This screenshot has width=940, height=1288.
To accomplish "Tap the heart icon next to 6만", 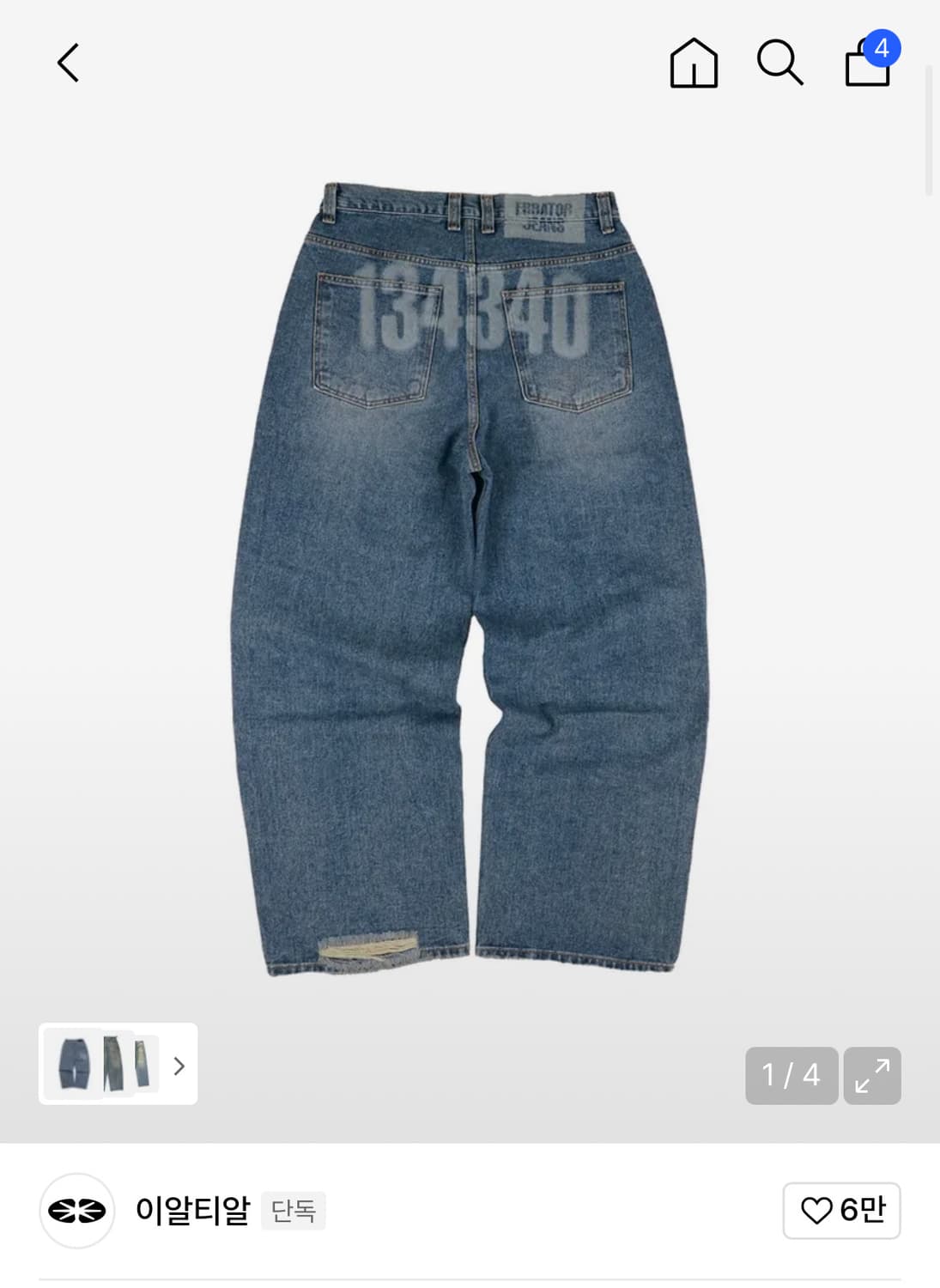I will (x=818, y=1212).
